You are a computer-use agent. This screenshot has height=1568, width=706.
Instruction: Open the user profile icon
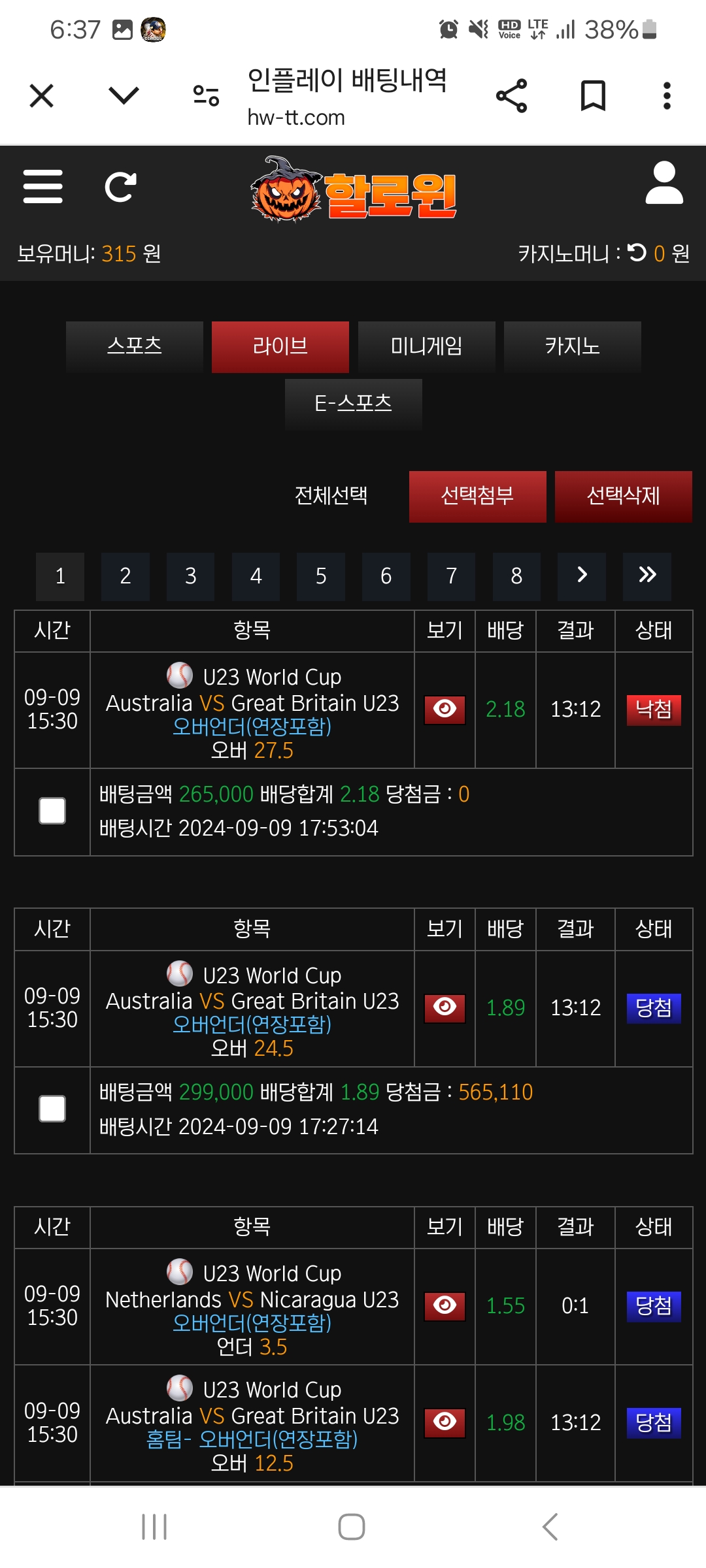[664, 184]
